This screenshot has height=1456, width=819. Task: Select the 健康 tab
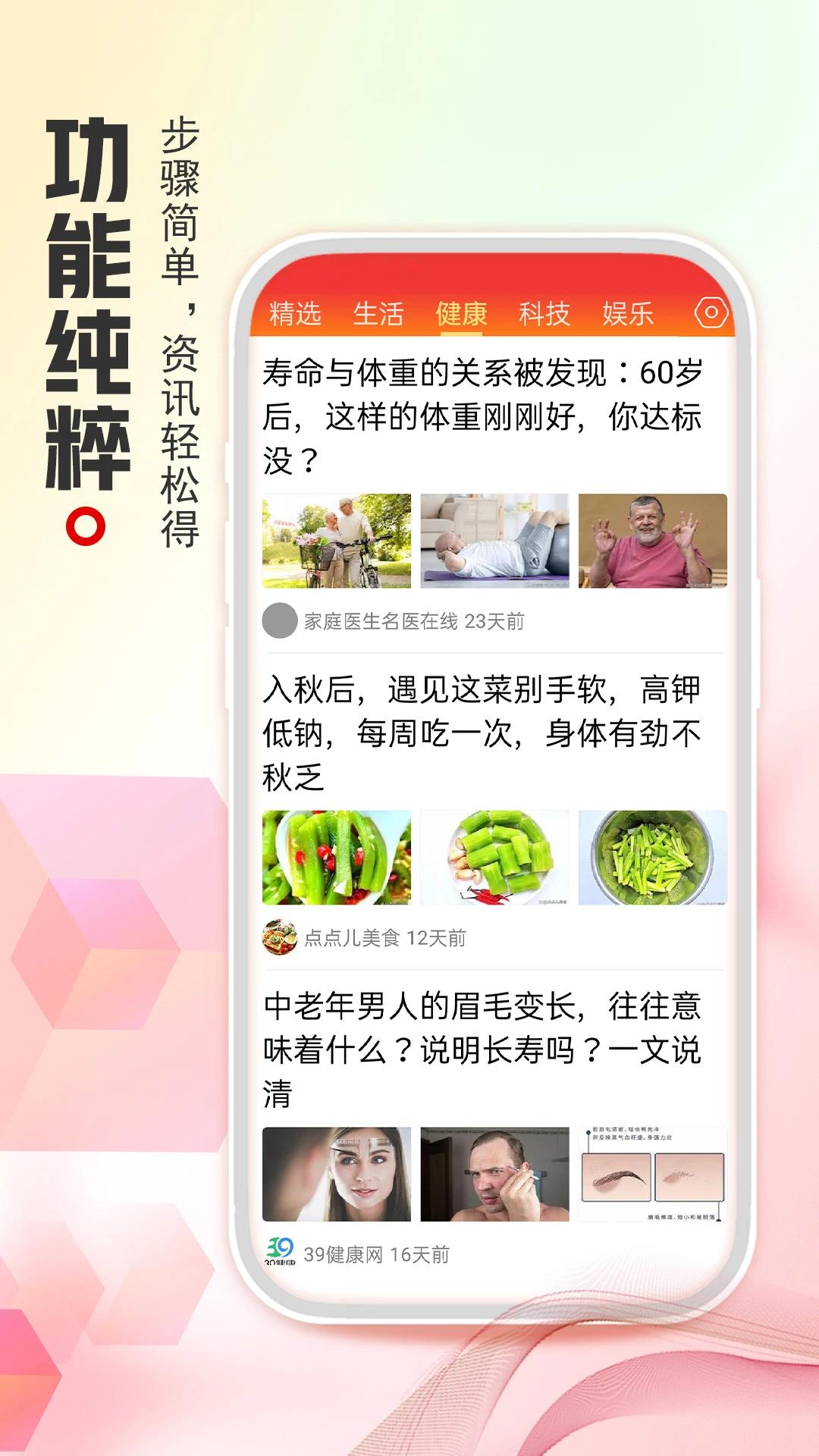[461, 313]
